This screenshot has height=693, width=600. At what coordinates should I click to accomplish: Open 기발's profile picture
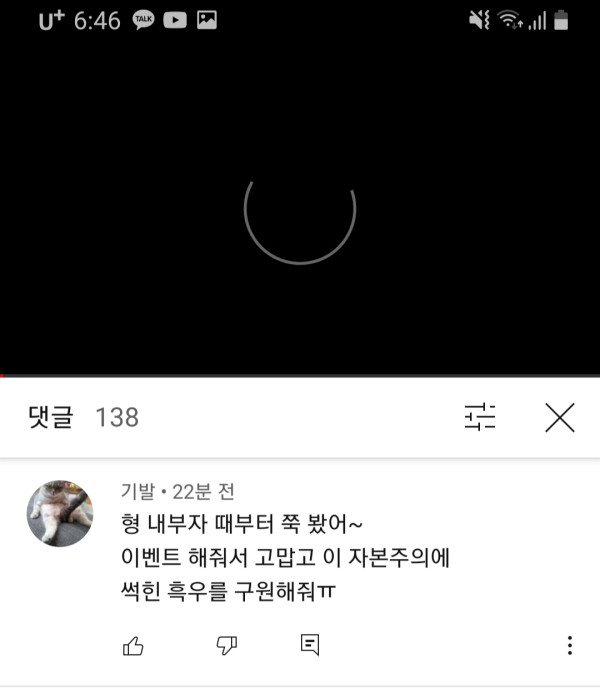[60, 513]
